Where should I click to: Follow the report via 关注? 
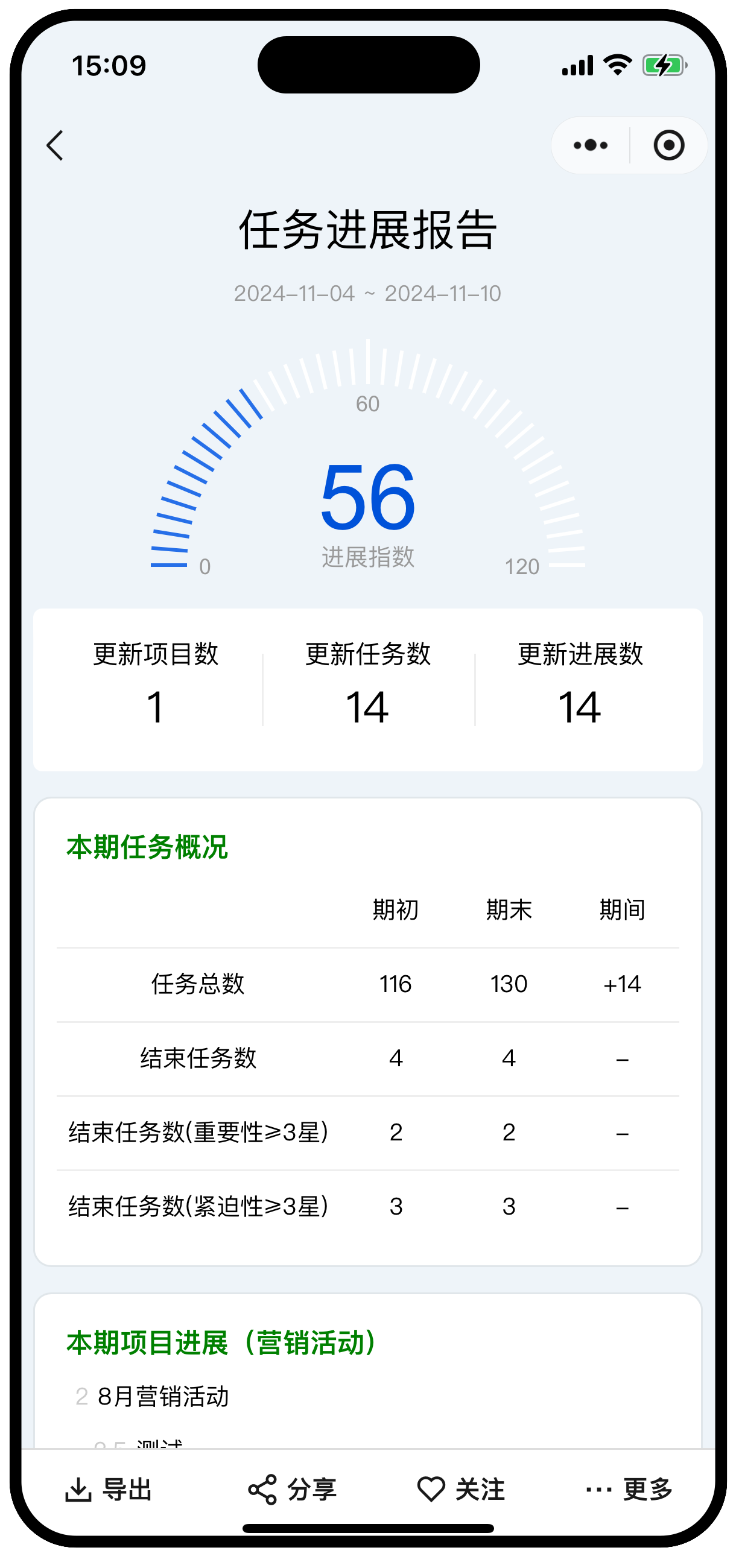[461, 1490]
